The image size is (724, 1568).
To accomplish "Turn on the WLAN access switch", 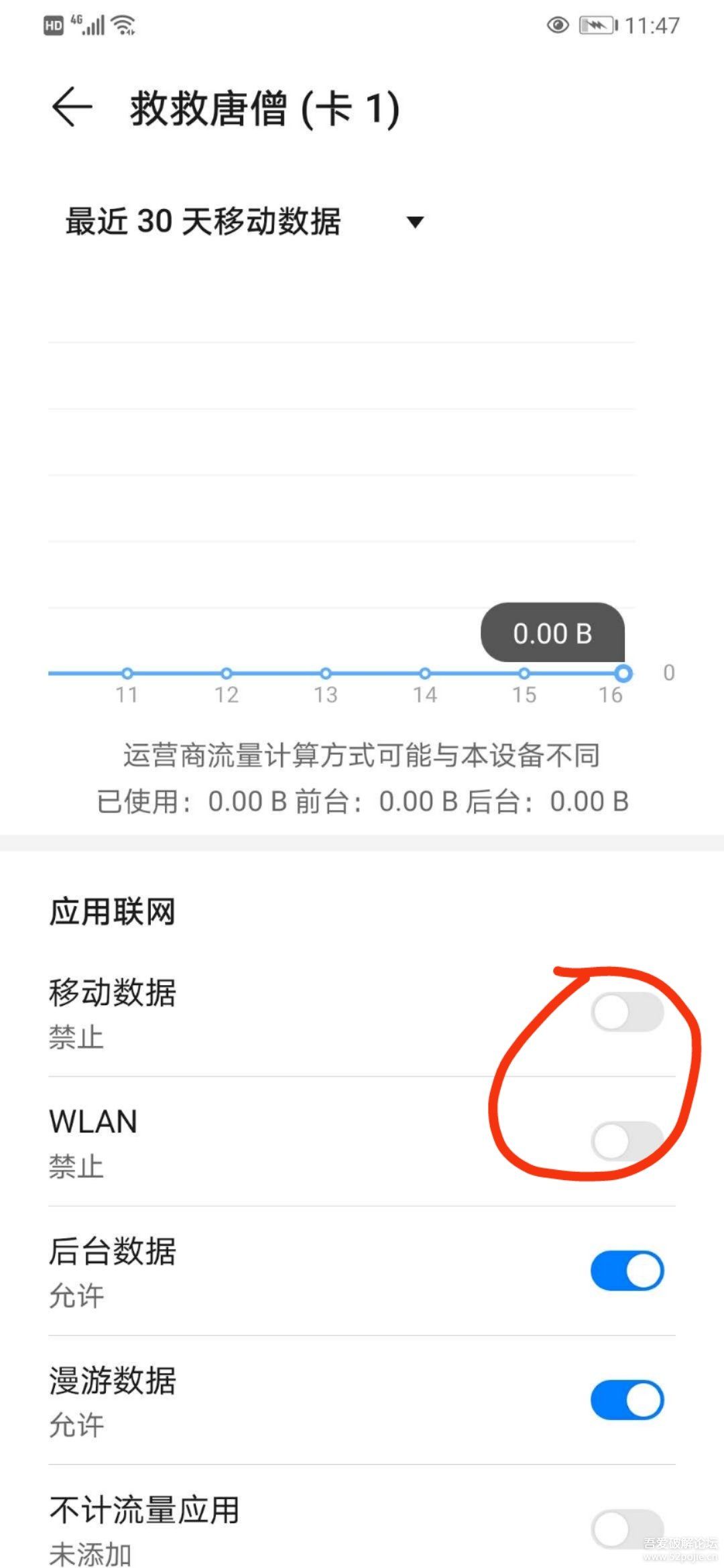I will pos(627,1141).
